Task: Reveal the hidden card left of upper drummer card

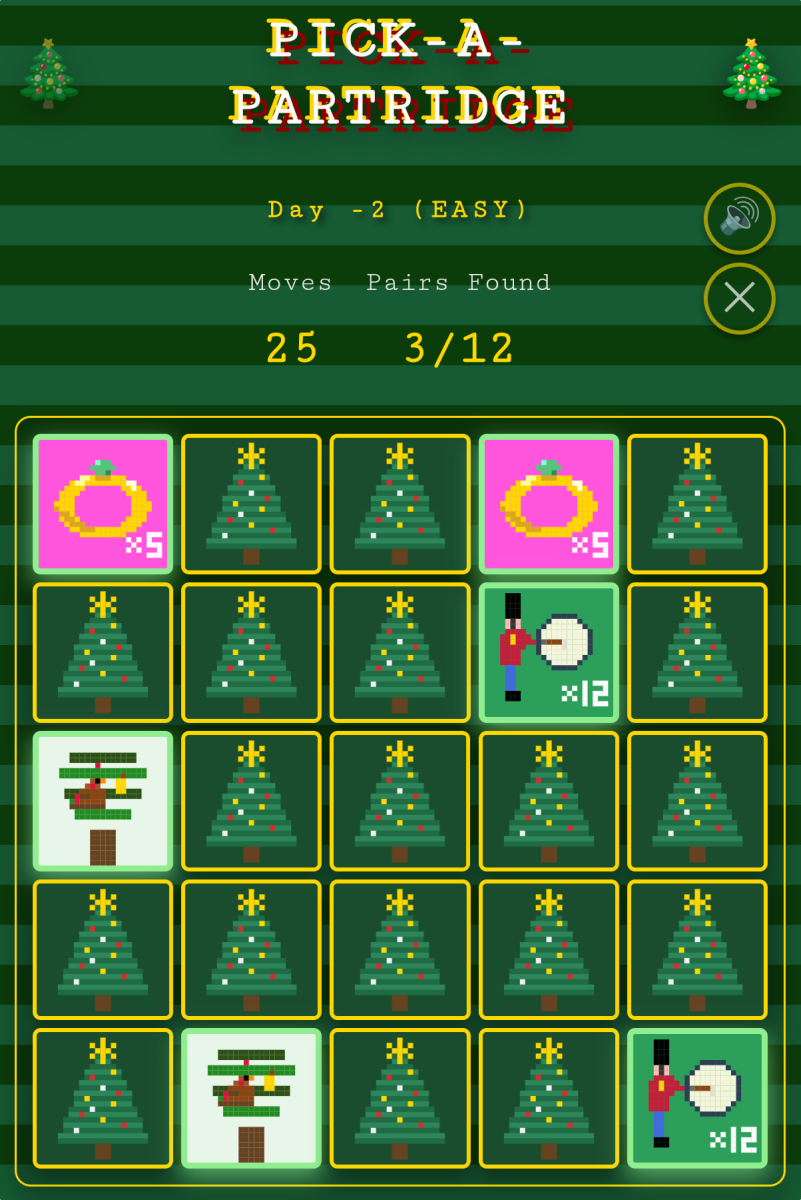Action: (x=400, y=652)
